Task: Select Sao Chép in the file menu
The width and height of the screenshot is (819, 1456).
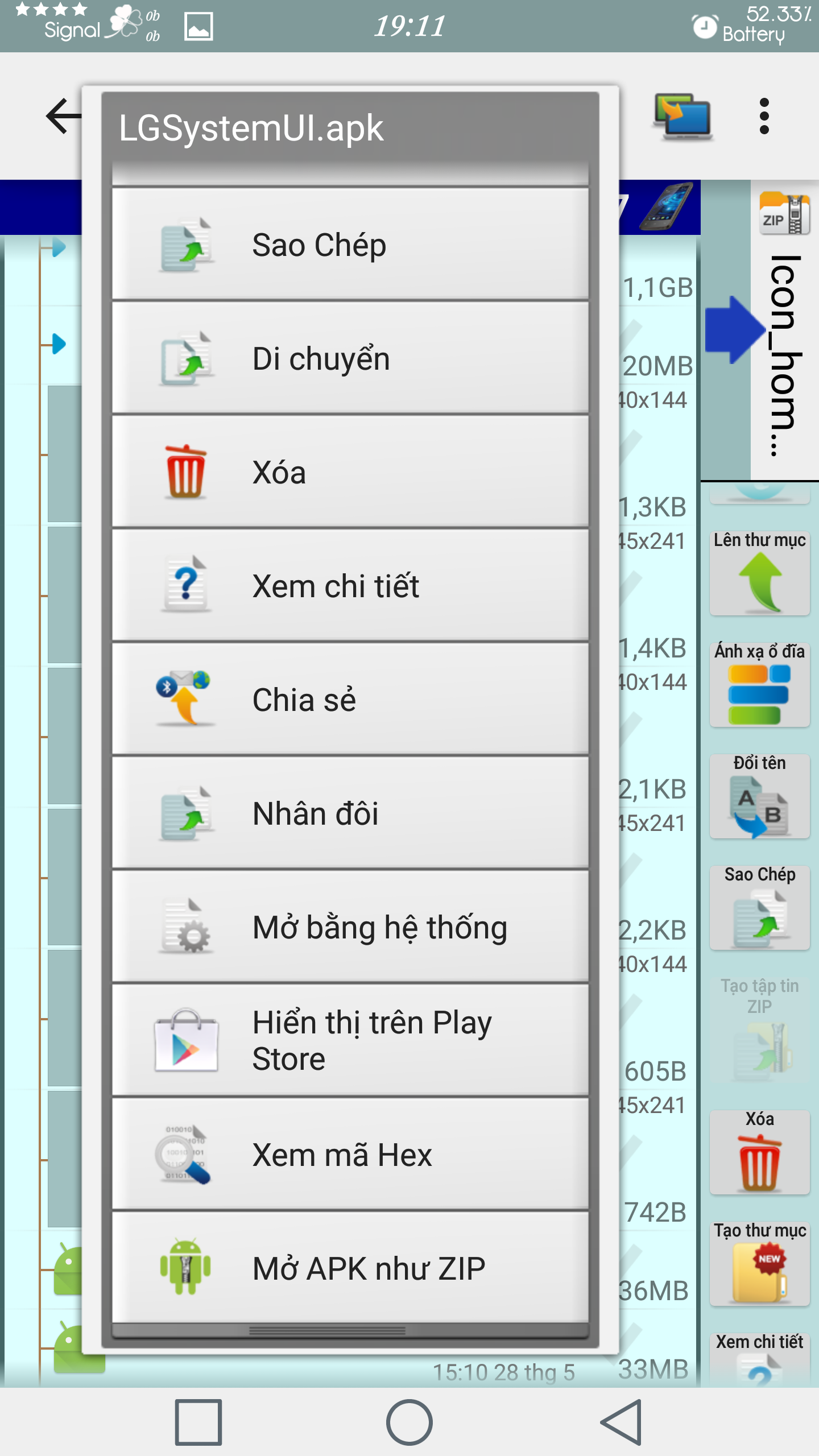Action: [x=350, y=245]
